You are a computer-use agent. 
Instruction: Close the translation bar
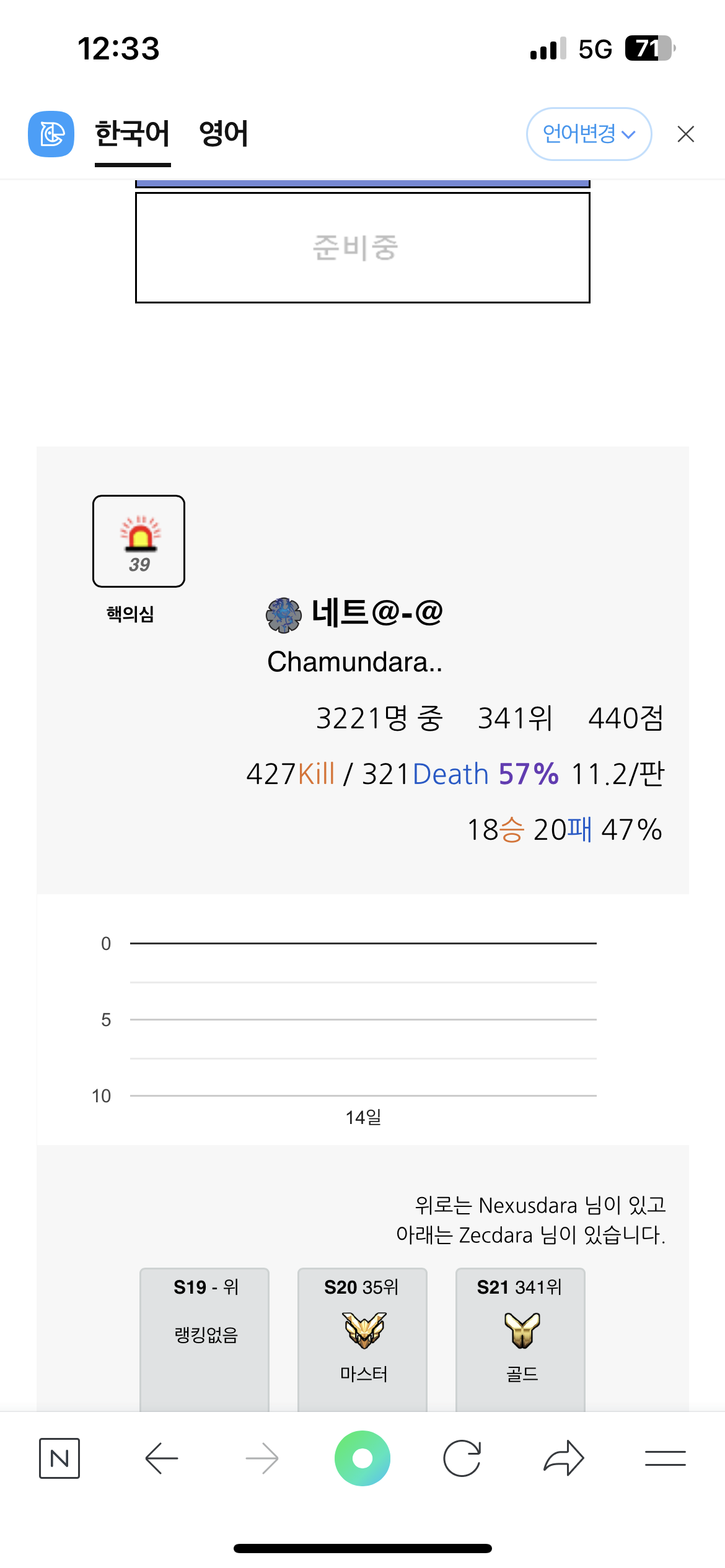click(685, 134)
